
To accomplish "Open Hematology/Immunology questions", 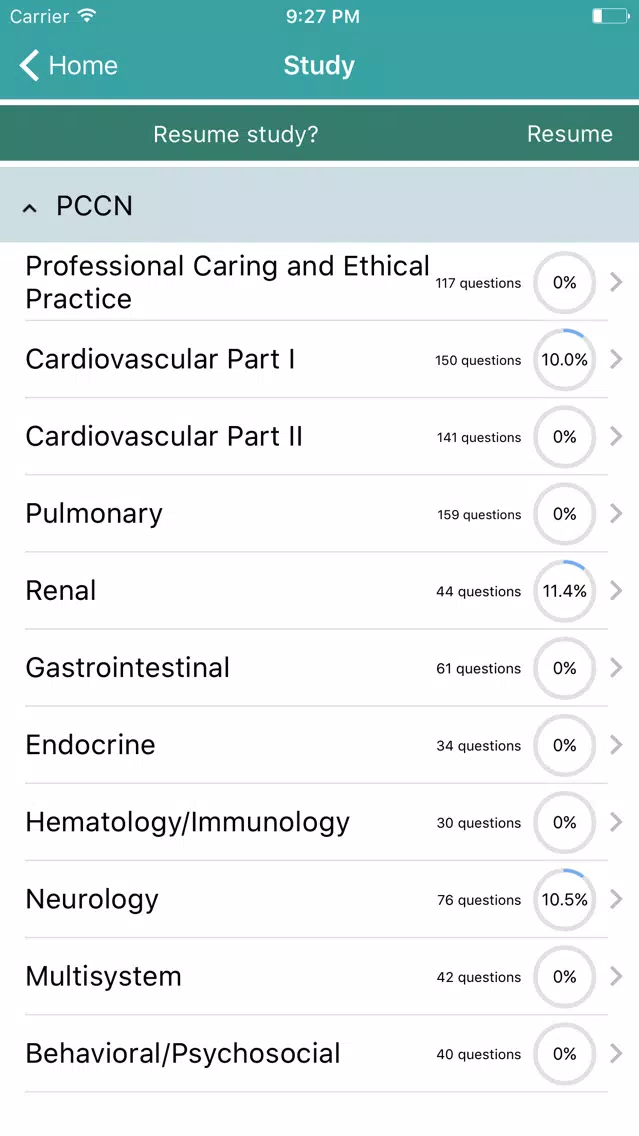I will 320,822.
